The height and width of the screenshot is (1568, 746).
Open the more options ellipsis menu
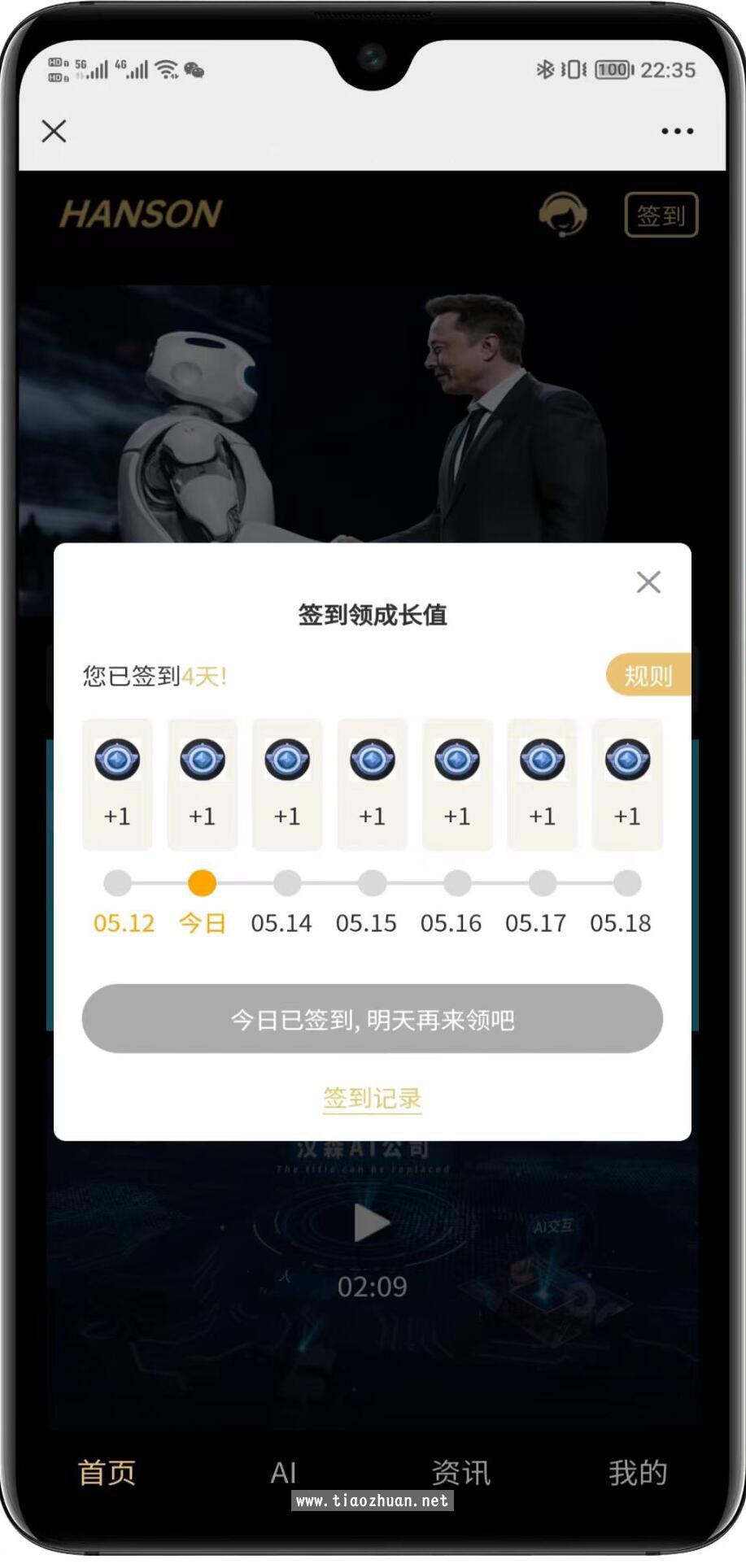(674, 130)
